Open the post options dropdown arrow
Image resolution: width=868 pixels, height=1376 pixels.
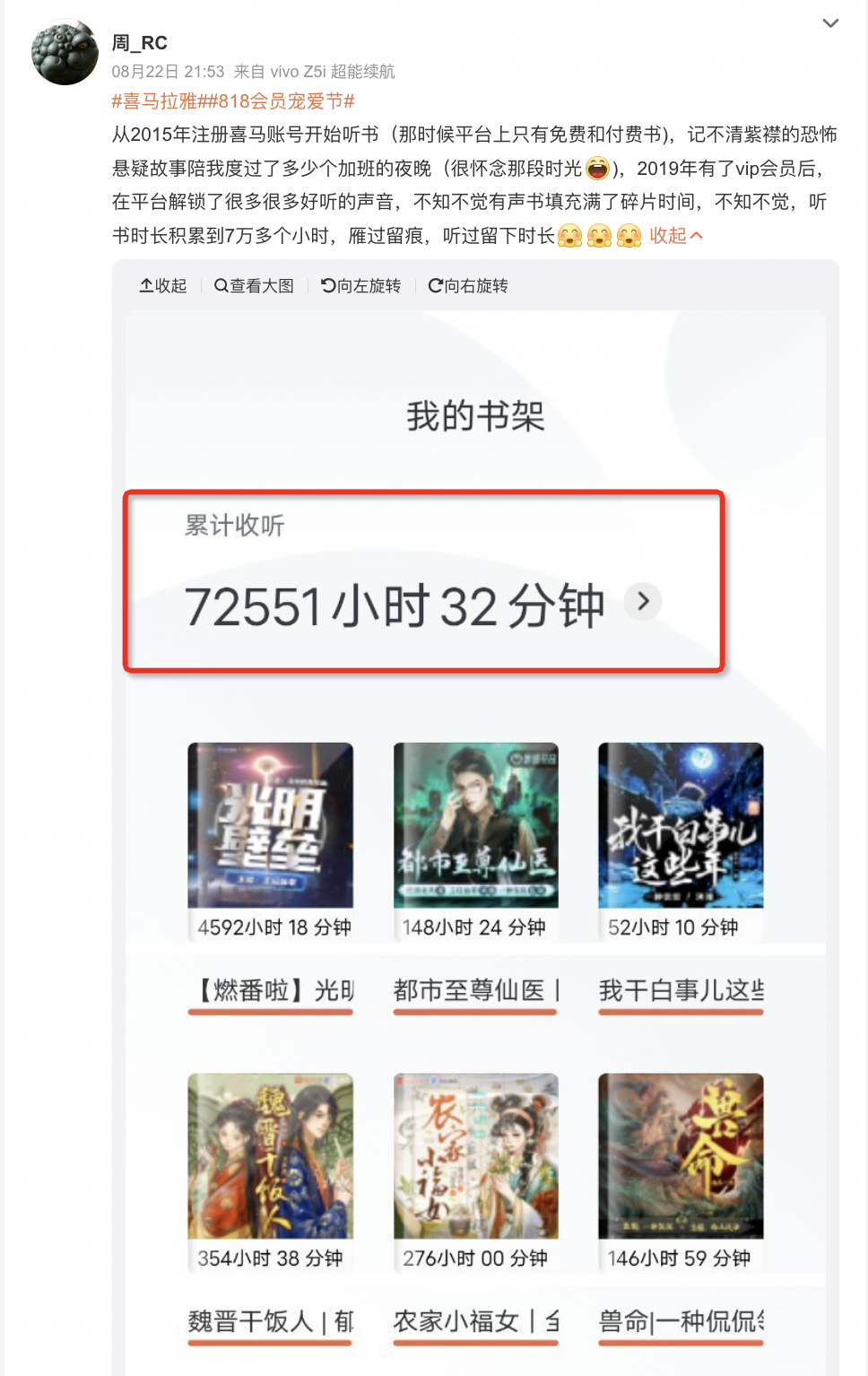[830, 23]
